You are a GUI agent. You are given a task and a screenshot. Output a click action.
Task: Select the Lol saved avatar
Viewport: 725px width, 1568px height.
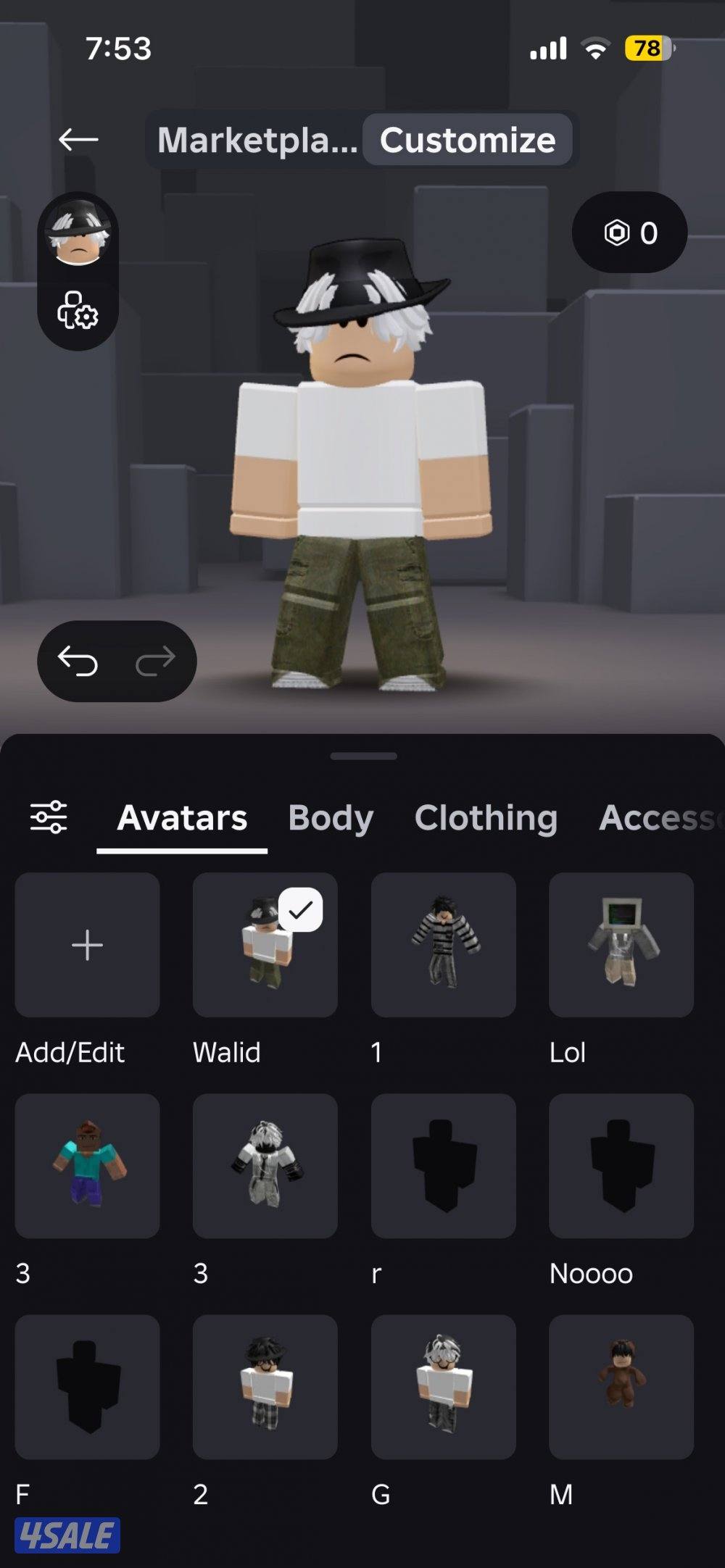tap(621, 945)
